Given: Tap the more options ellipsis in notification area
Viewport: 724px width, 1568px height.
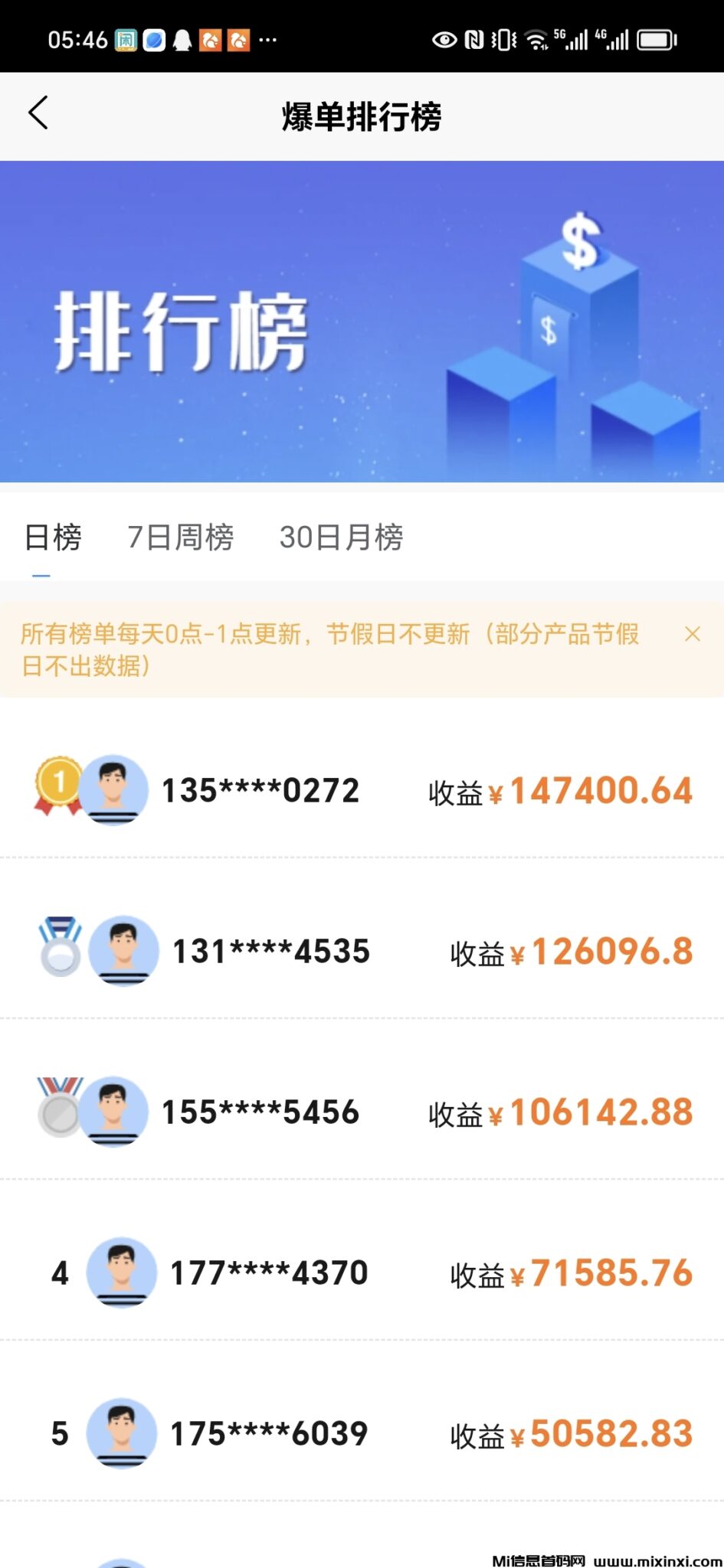Looking at the screenshot, I should tap(269, 40).
